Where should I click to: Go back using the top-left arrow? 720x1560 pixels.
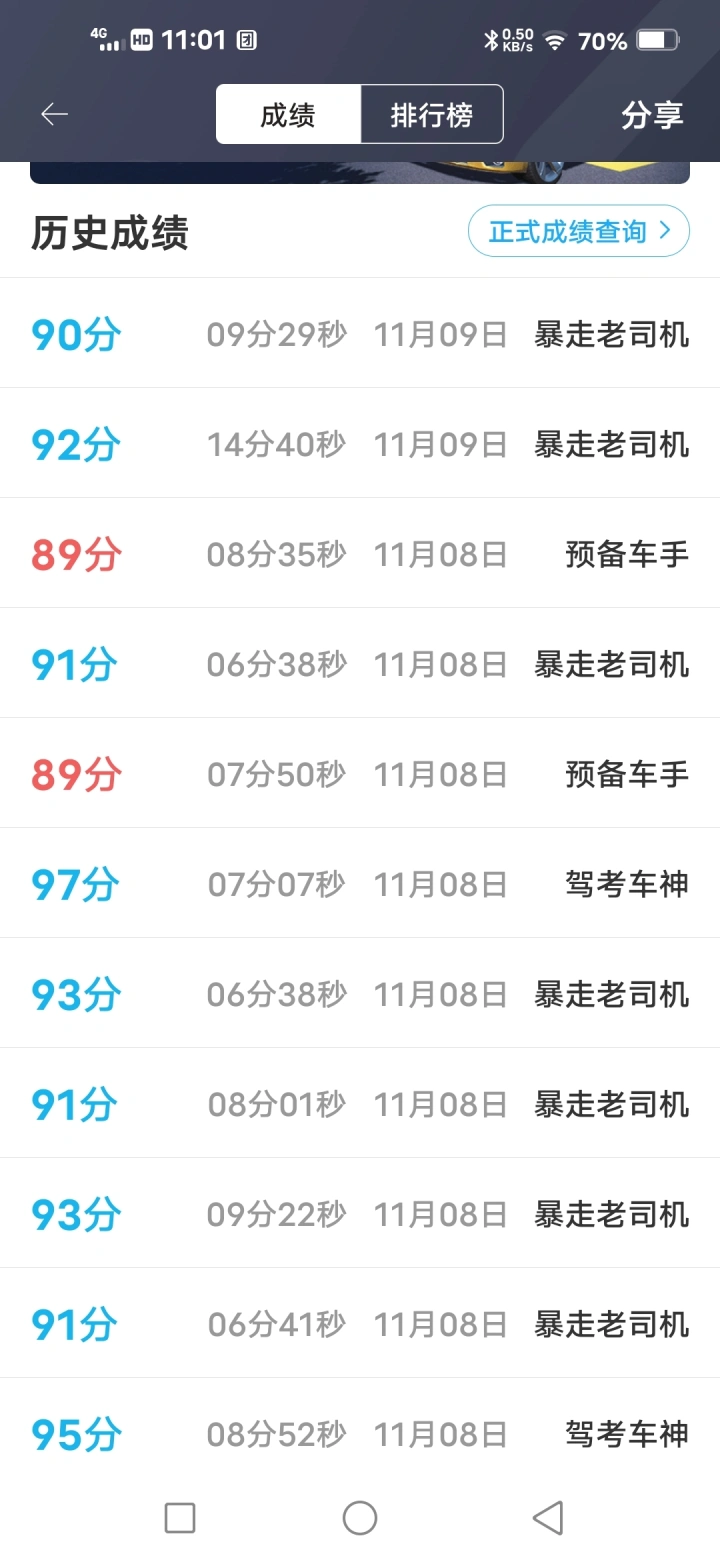coord(54,115)
